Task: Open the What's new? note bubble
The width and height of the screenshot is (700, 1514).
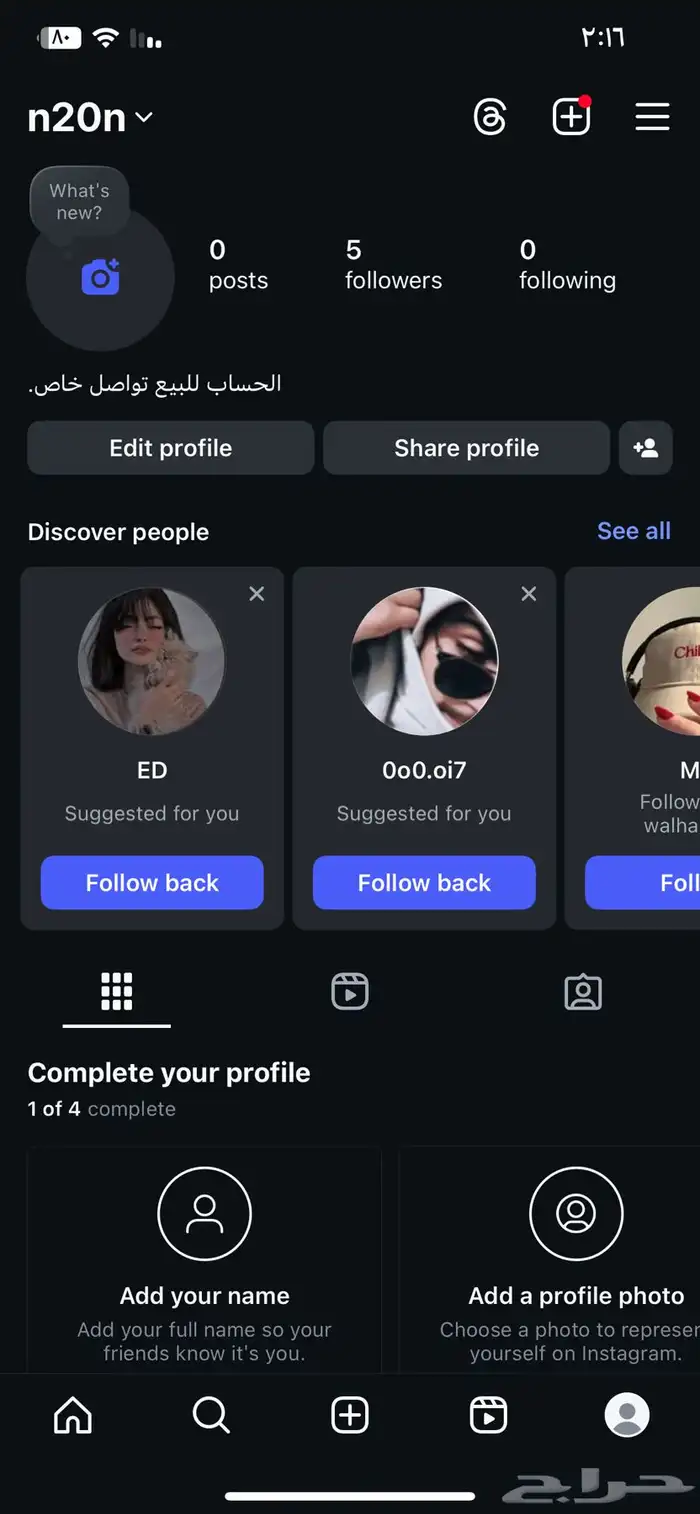Action: pos(79,201)
